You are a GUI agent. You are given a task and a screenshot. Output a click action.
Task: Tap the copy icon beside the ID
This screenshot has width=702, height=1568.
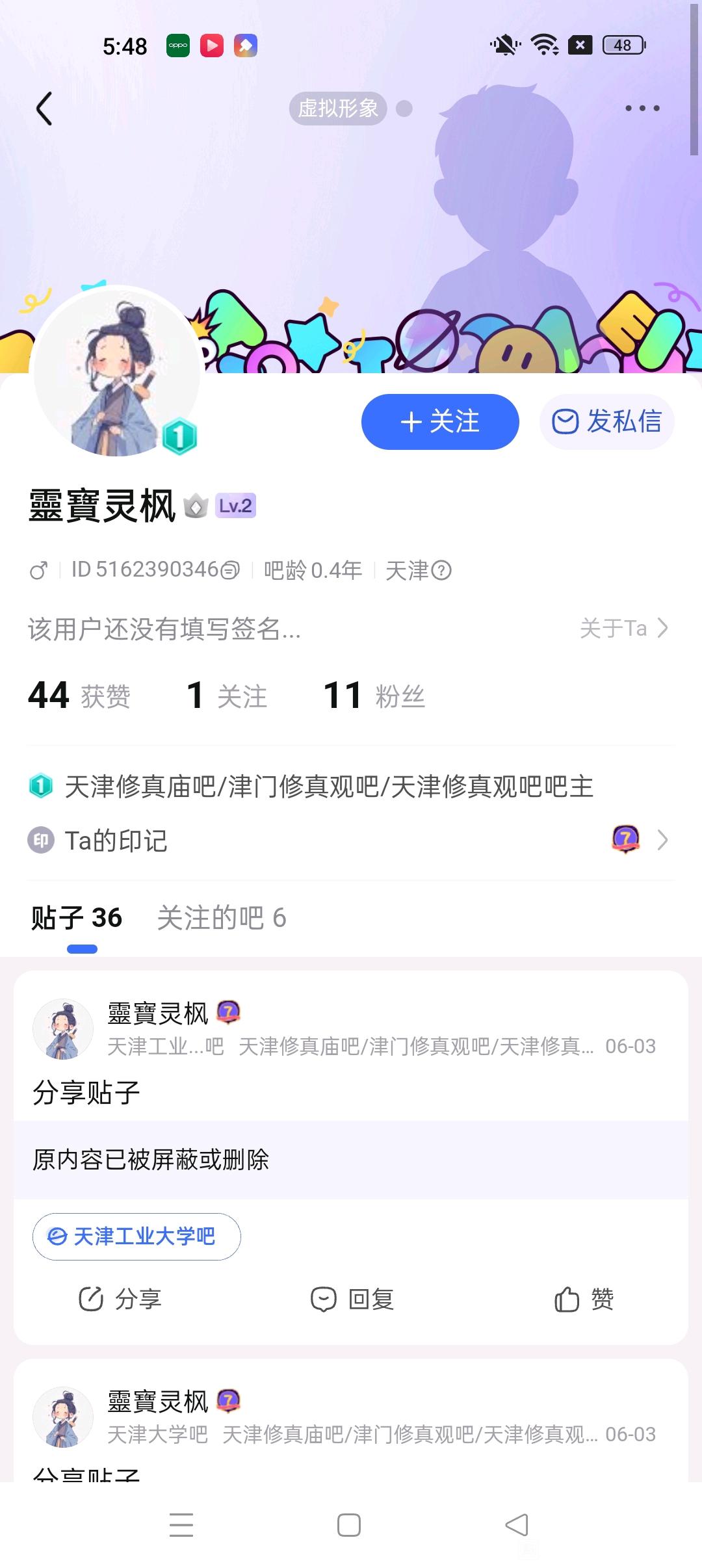point(230,571)
